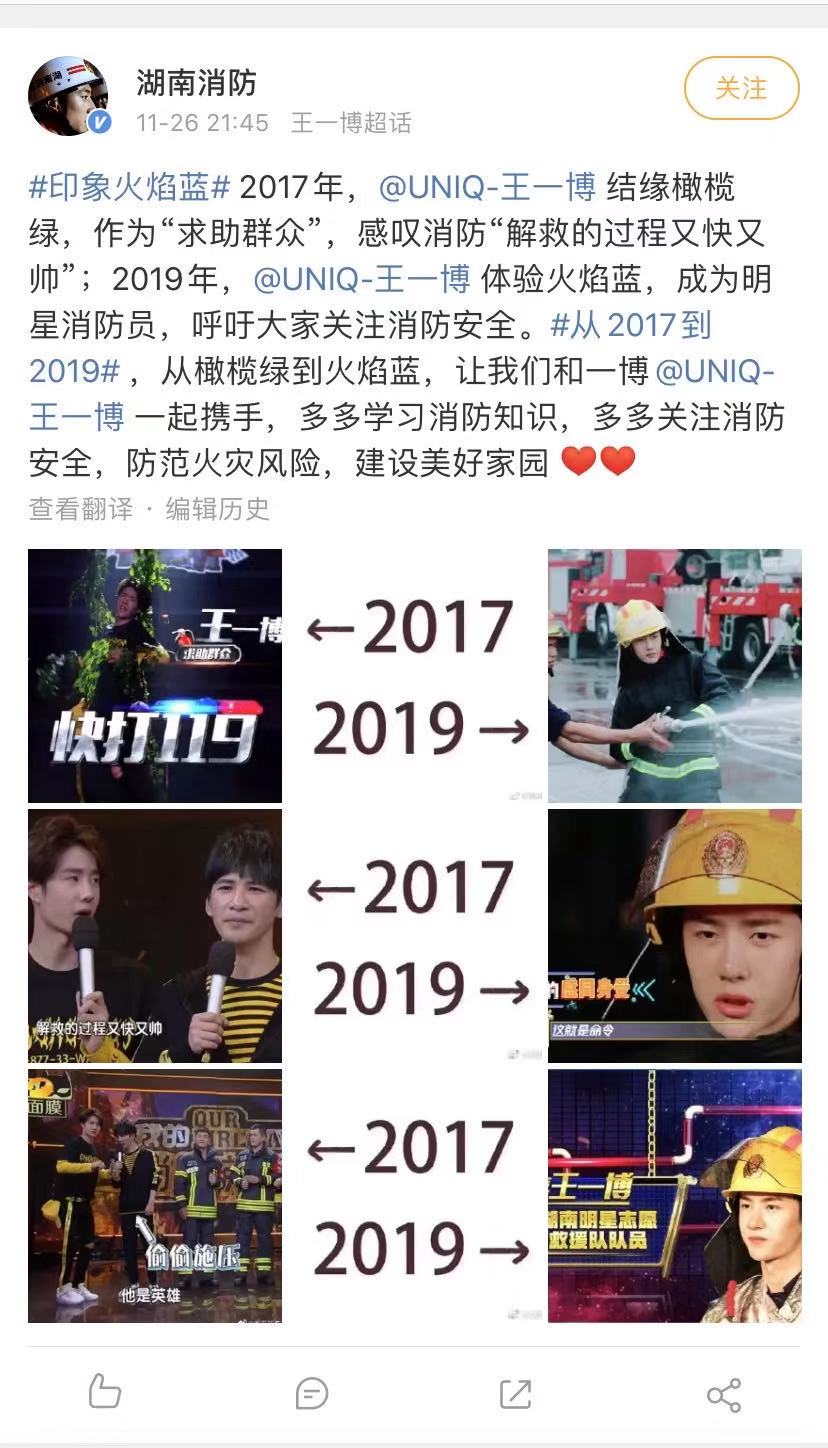Open the #印象火焰蓝# hashtag

tap(130, 187)
